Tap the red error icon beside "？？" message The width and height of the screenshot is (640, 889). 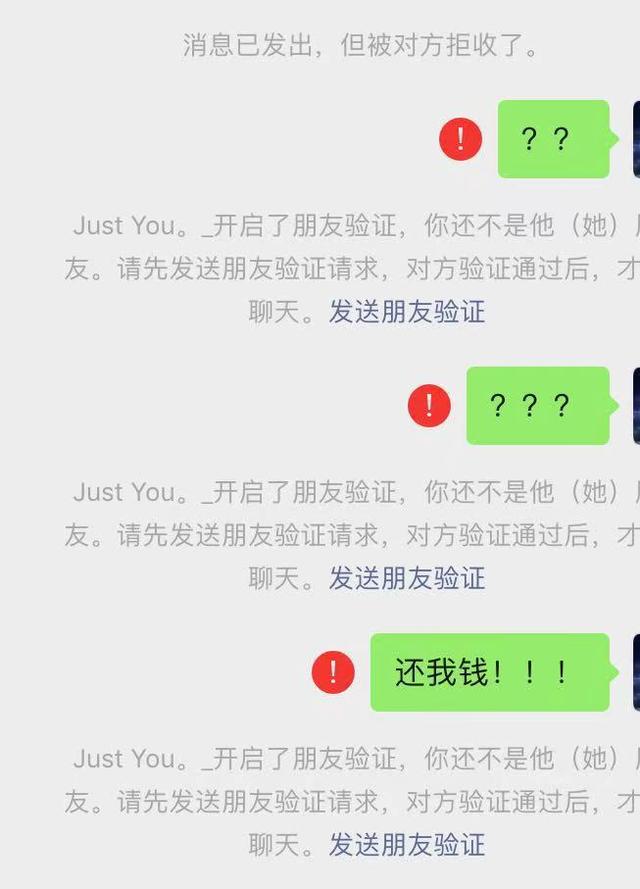[460, 139]
